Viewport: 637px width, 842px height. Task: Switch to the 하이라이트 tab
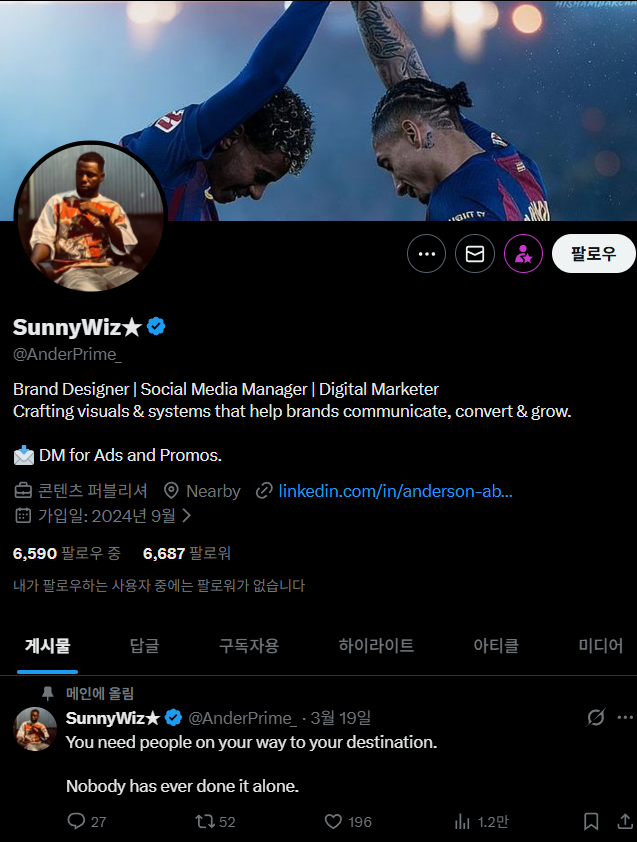coord(376,646)
